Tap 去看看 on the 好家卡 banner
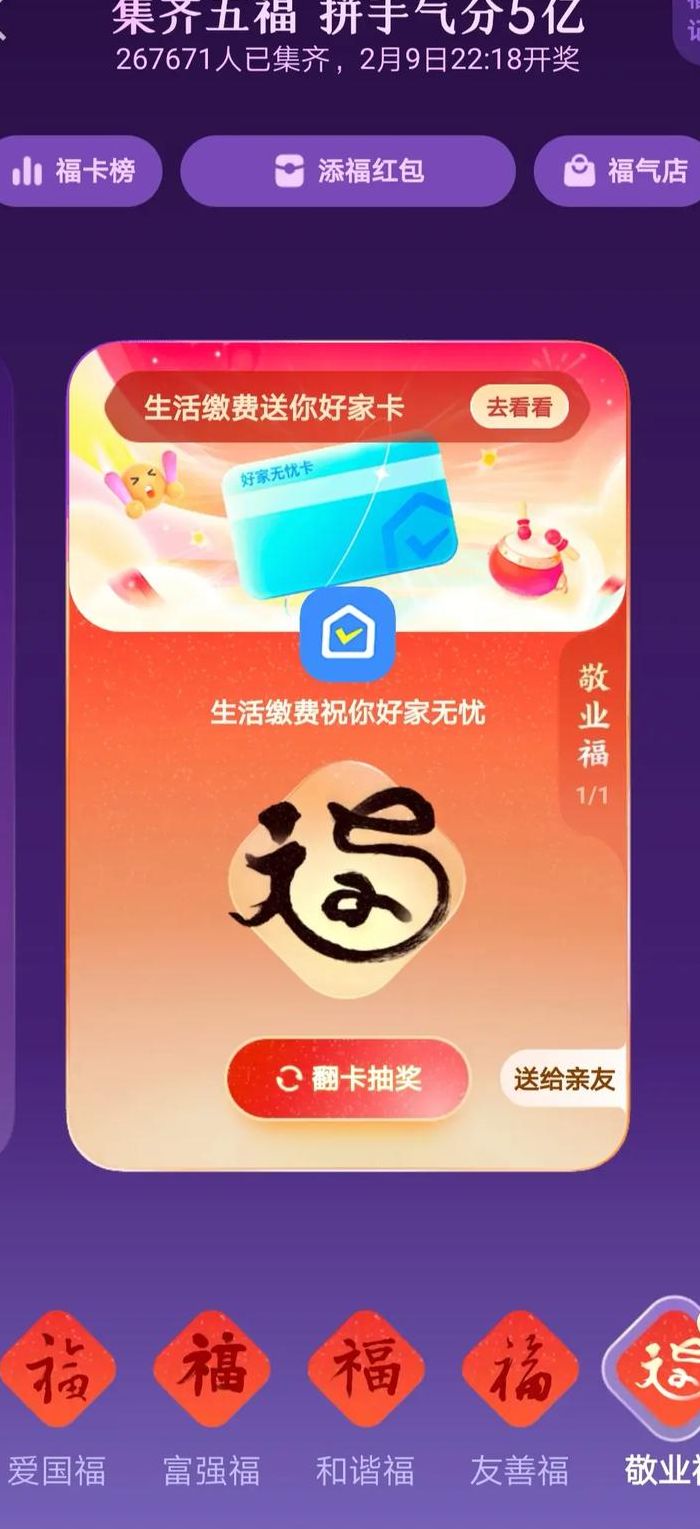700x1529 pixels. tap(519, 407)
